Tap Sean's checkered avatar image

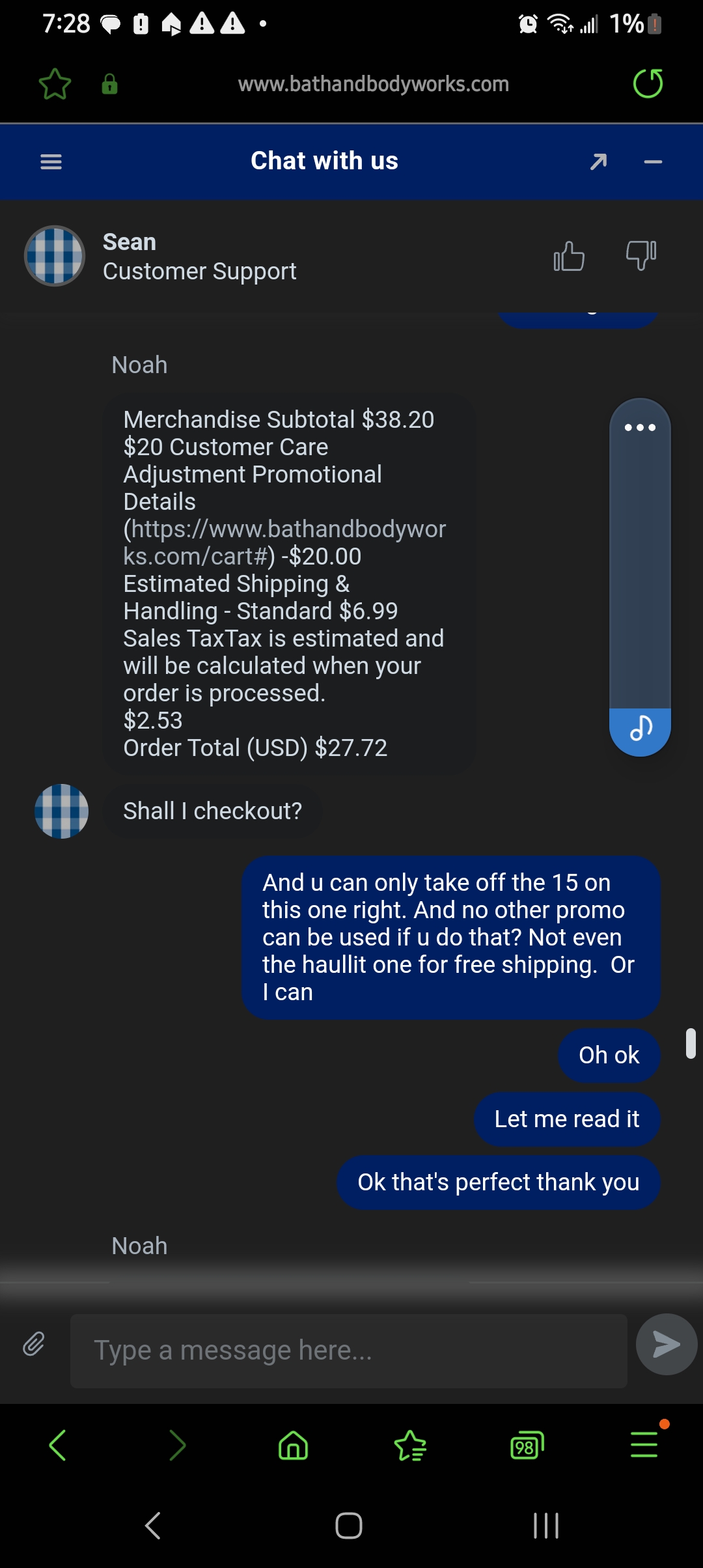click(x=55, y=256)
